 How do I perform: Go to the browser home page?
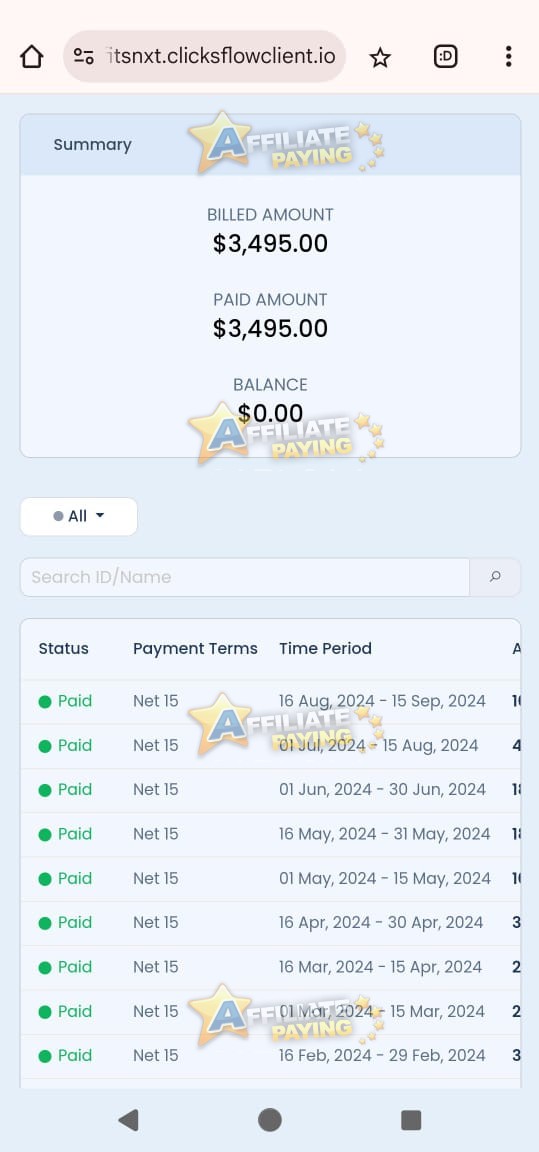pyautogui.click(x=32, y=57)
